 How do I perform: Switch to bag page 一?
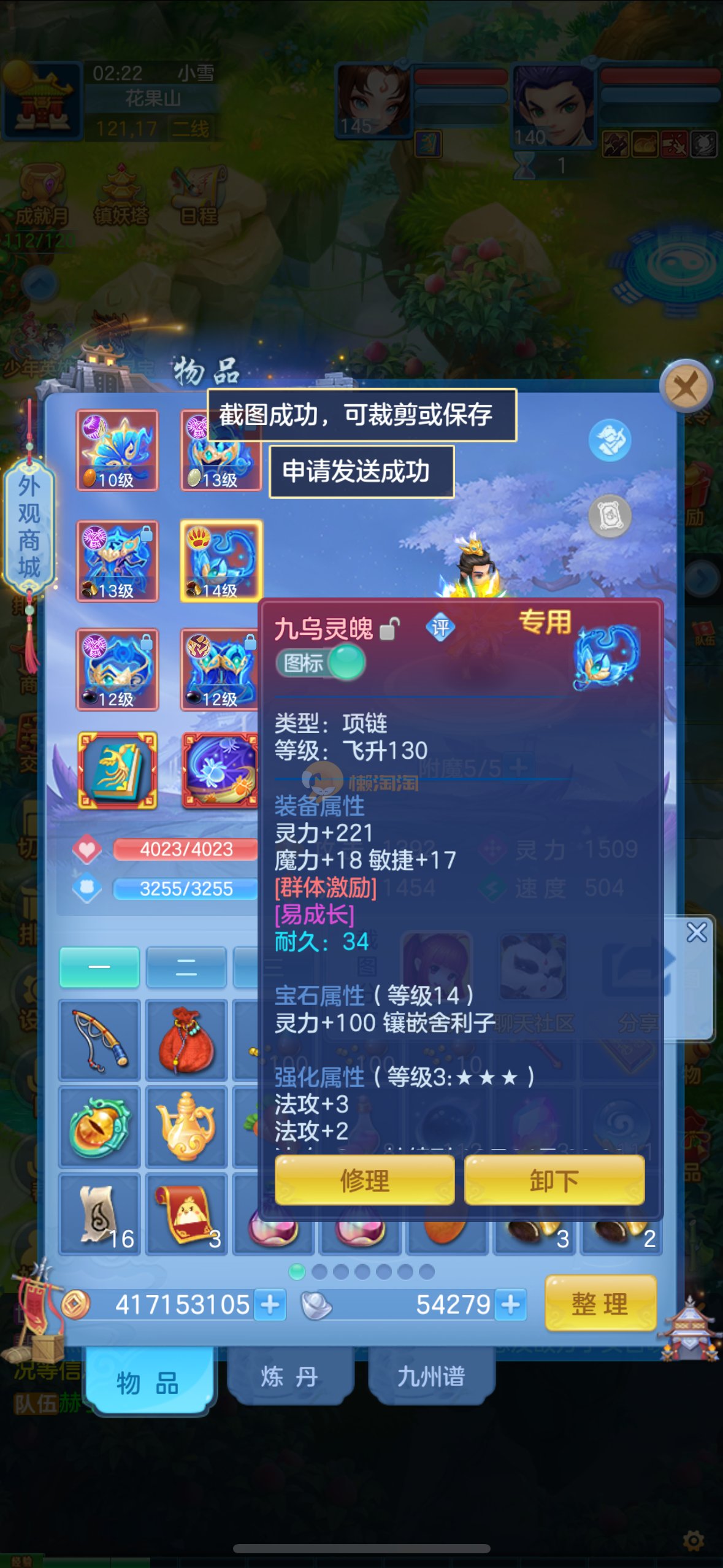tap(99, 967)
